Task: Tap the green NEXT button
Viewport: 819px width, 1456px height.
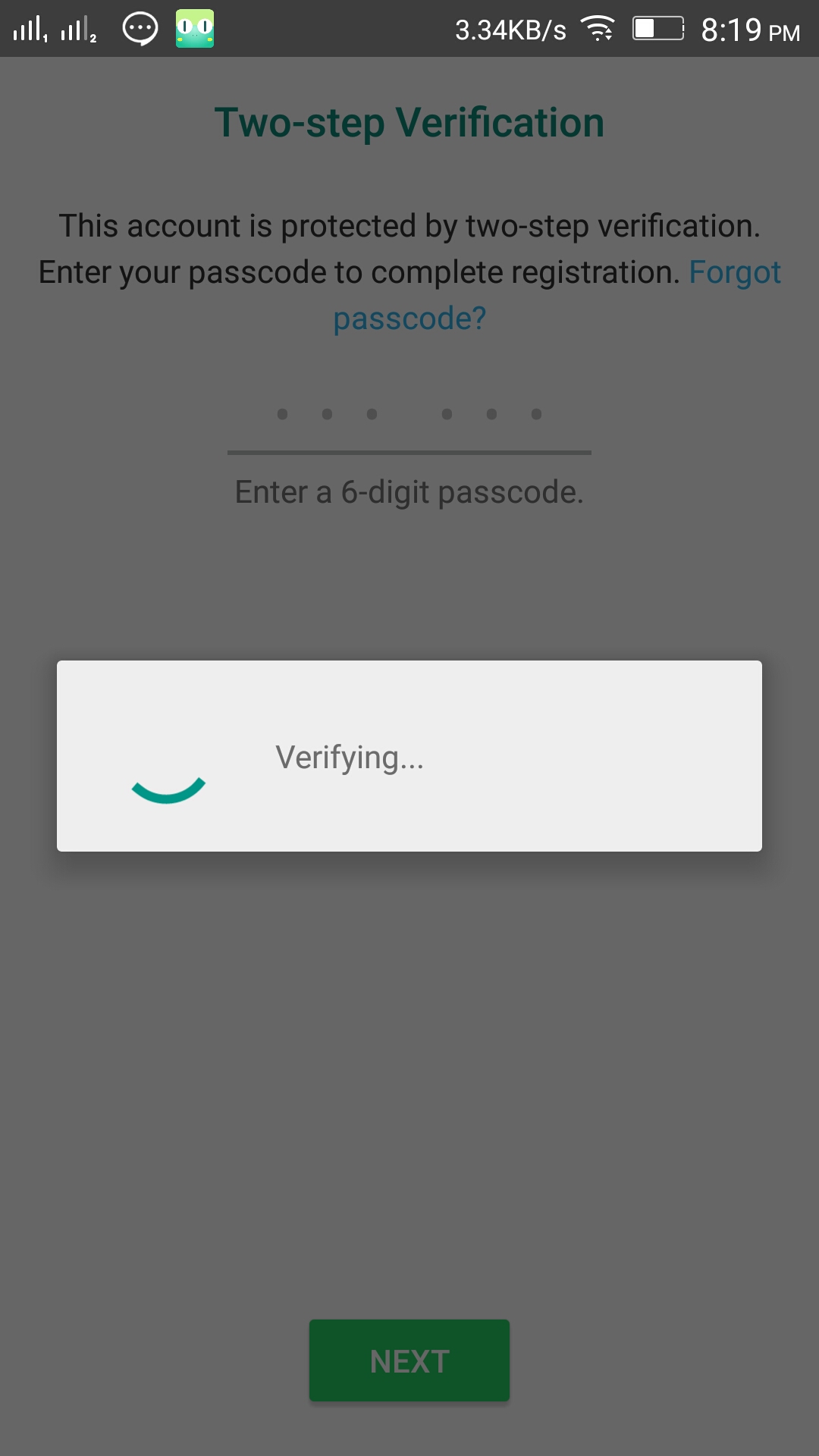Action: point(409,1360)
